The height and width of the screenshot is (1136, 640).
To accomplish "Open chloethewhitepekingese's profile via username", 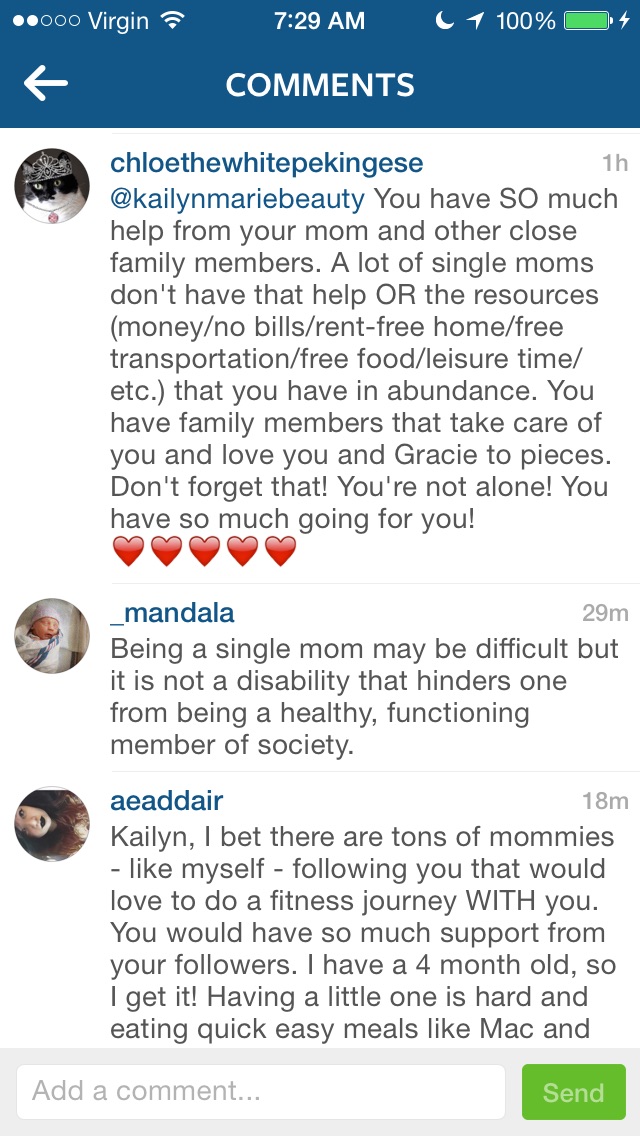I will [x=267, y=164].
